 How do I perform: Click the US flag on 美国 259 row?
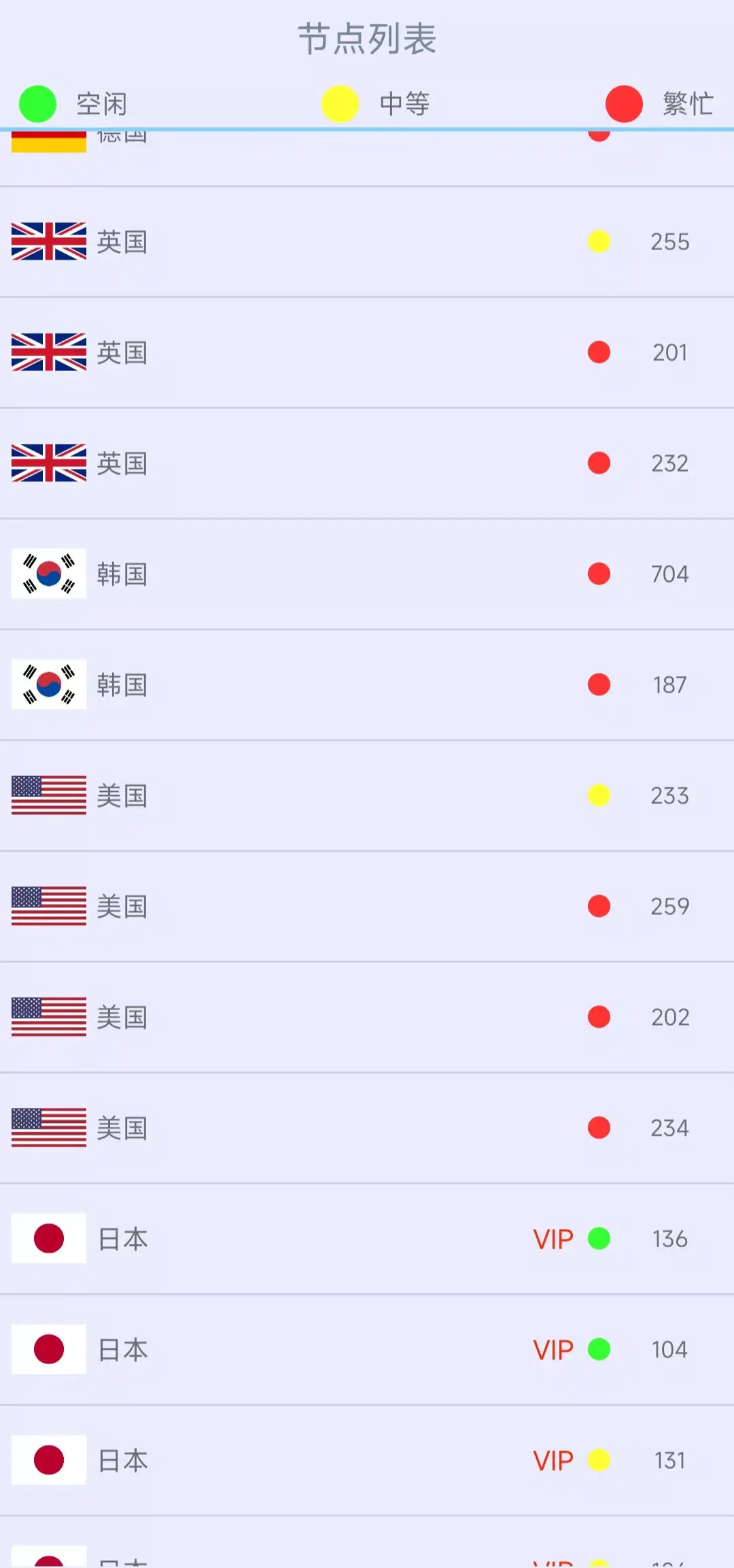coord(48,906)
